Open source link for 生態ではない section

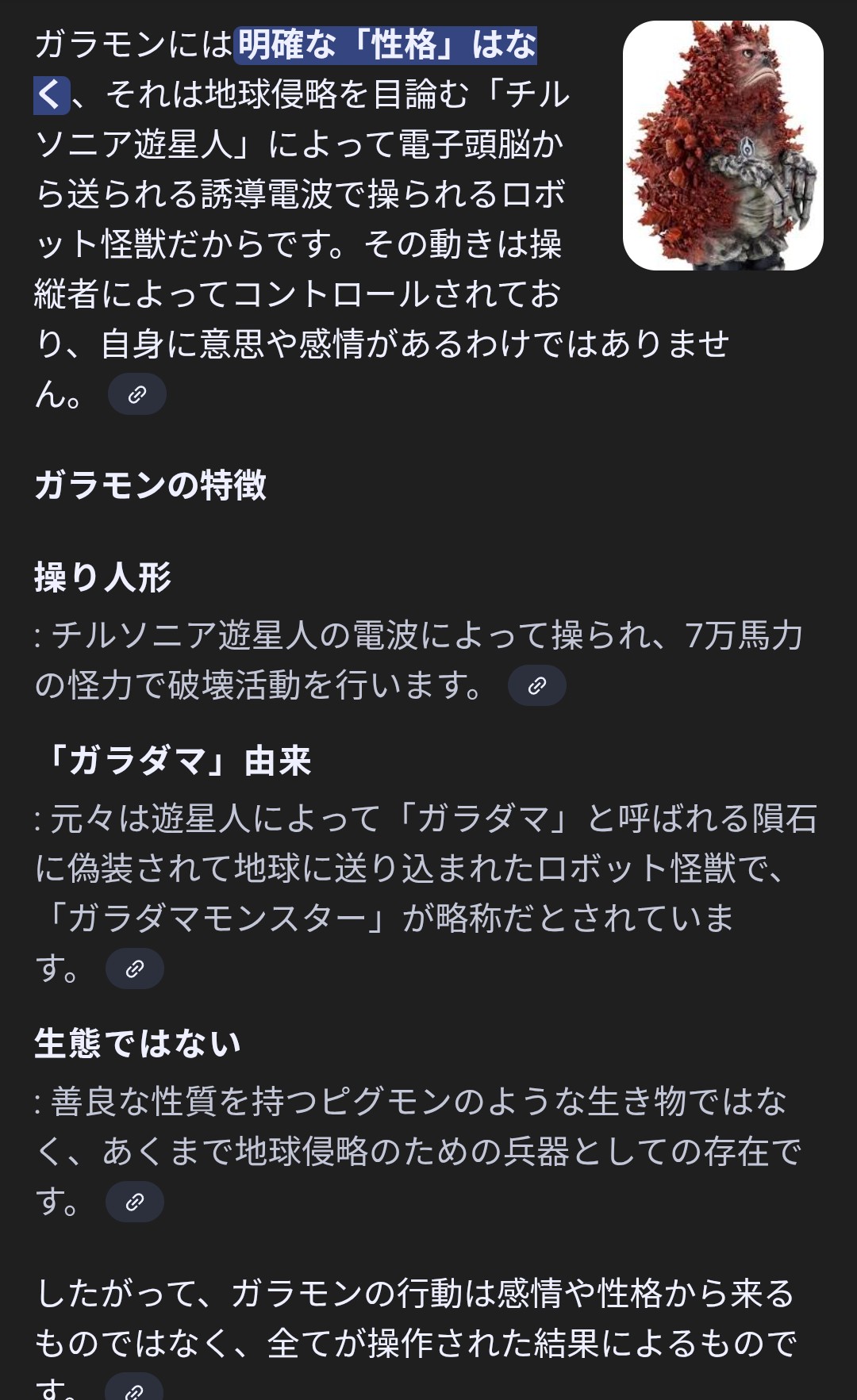(x=135, y=1202)
